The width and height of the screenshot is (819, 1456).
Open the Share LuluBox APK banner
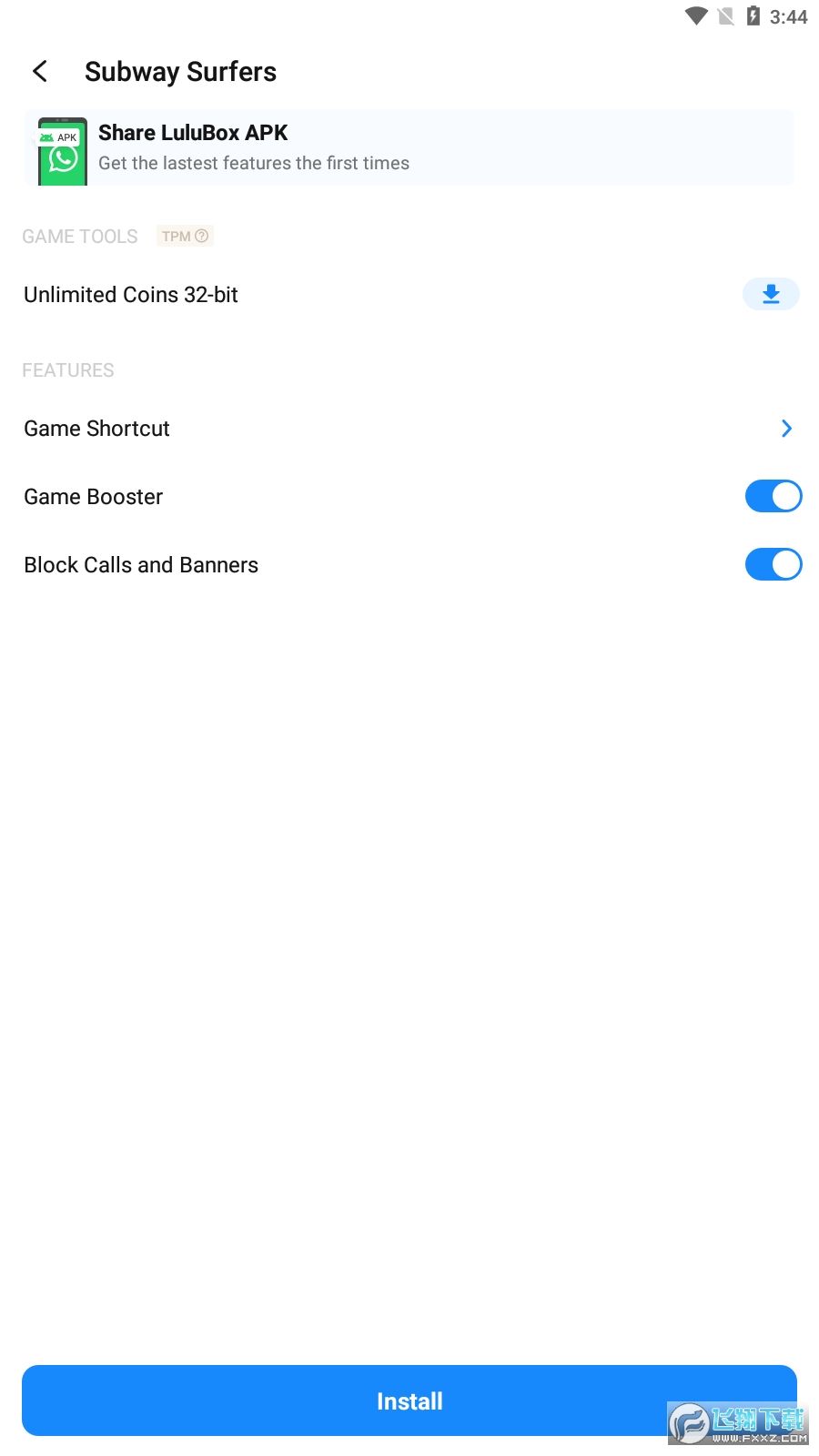(x=409, y=148)
